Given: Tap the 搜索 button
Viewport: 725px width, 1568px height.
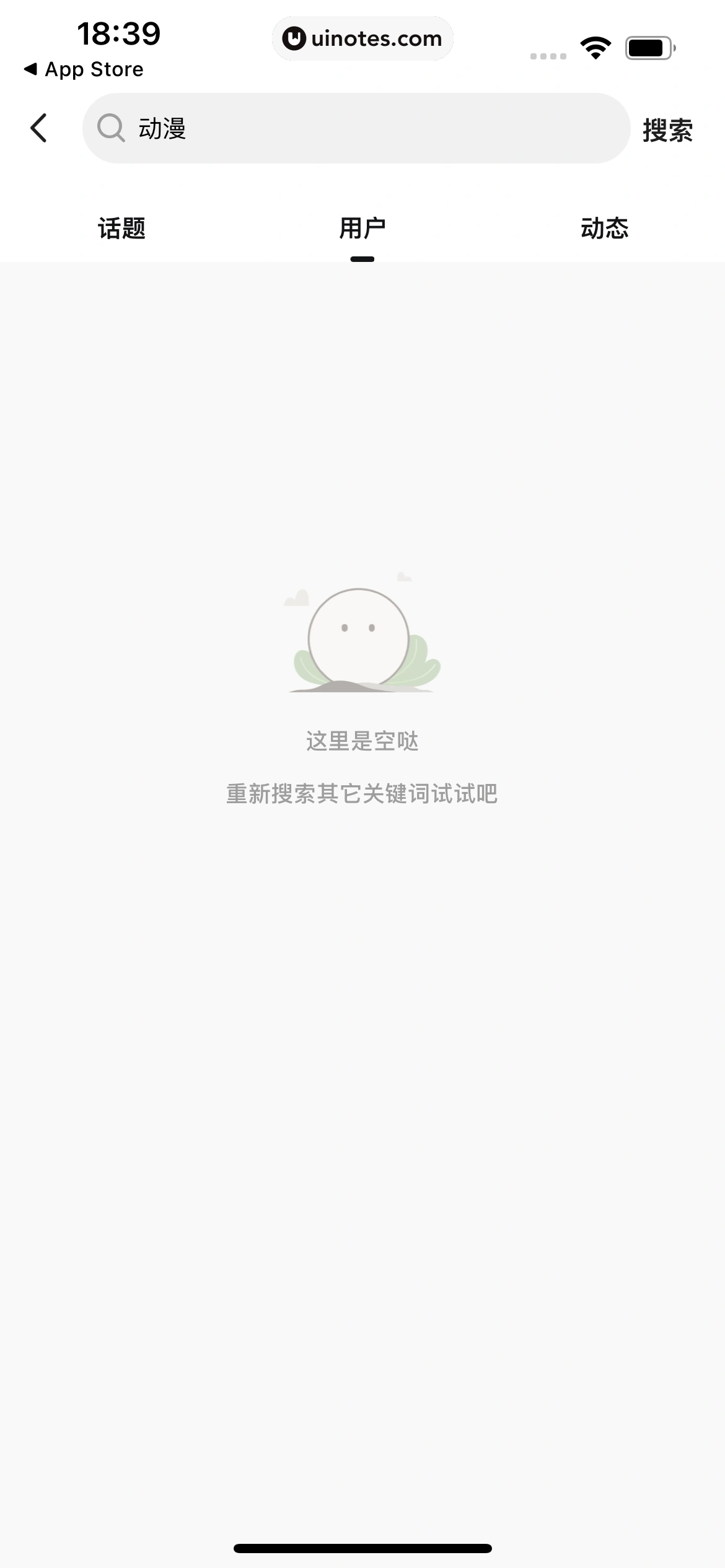Looking at the screenshot, I should [x=667, y=130].
